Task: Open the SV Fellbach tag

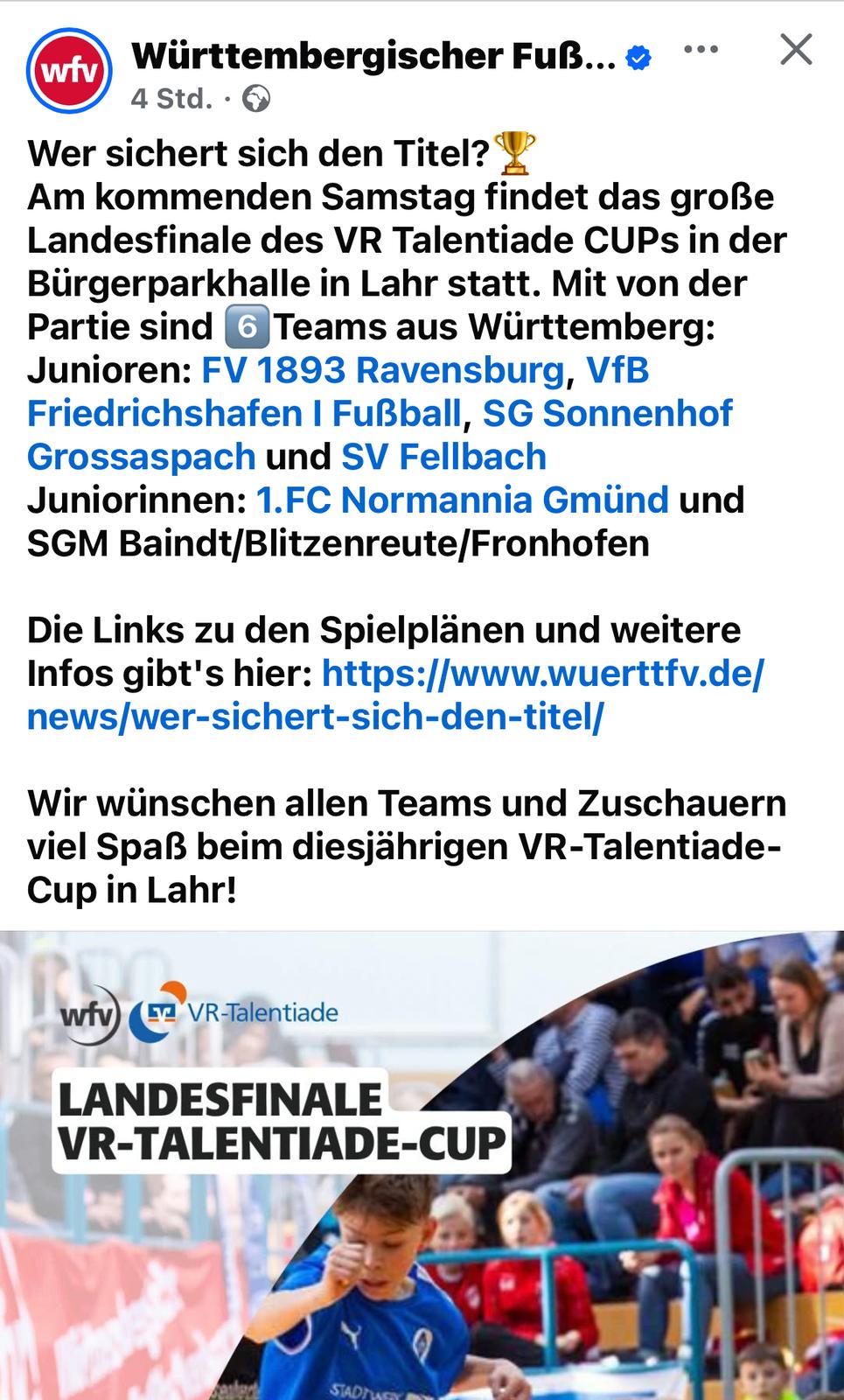Action: coord(443,457)
